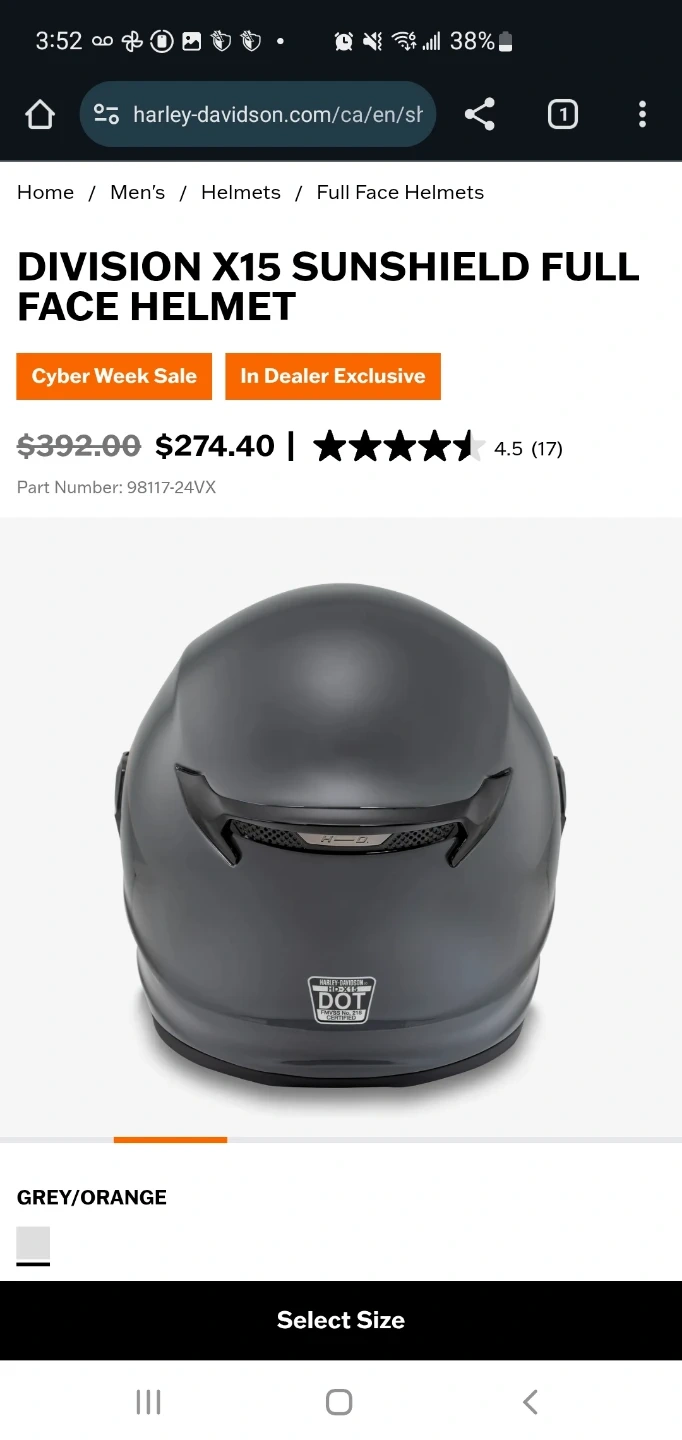Select the Grey/Orange color swatch
This screenshot has width=682, height=1440.
pos(33,1244)
